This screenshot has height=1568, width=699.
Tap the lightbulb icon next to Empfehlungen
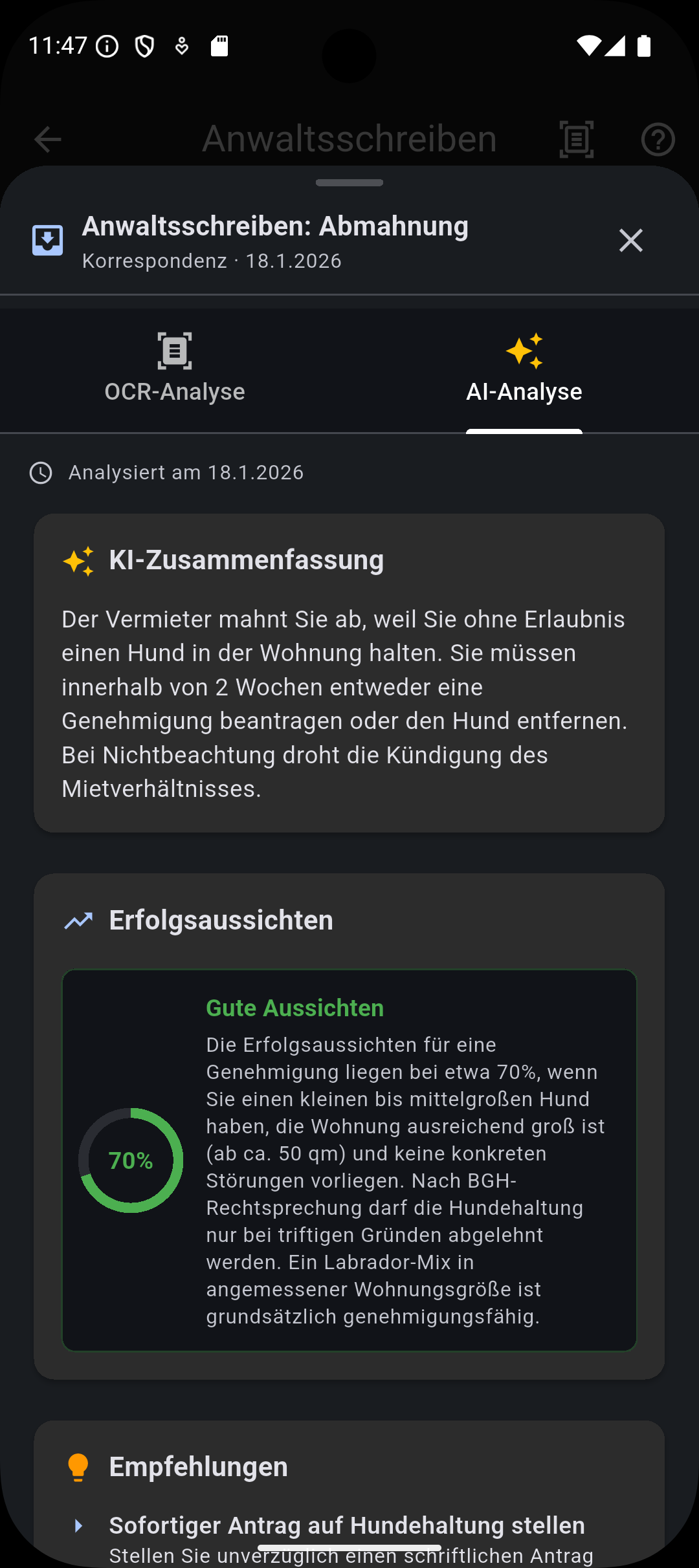78,1465
